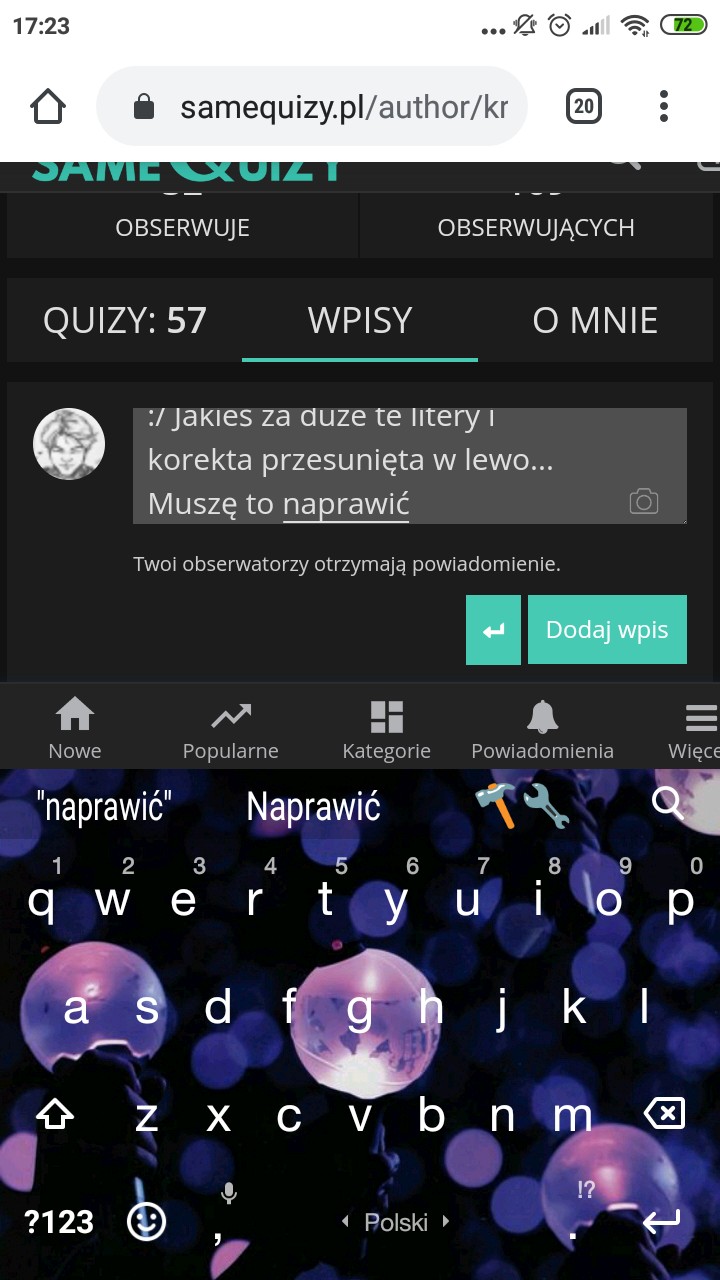Viewport: 720px width, 1280px height.
Task: Go to the browser home page
Action: click(49, 107)
